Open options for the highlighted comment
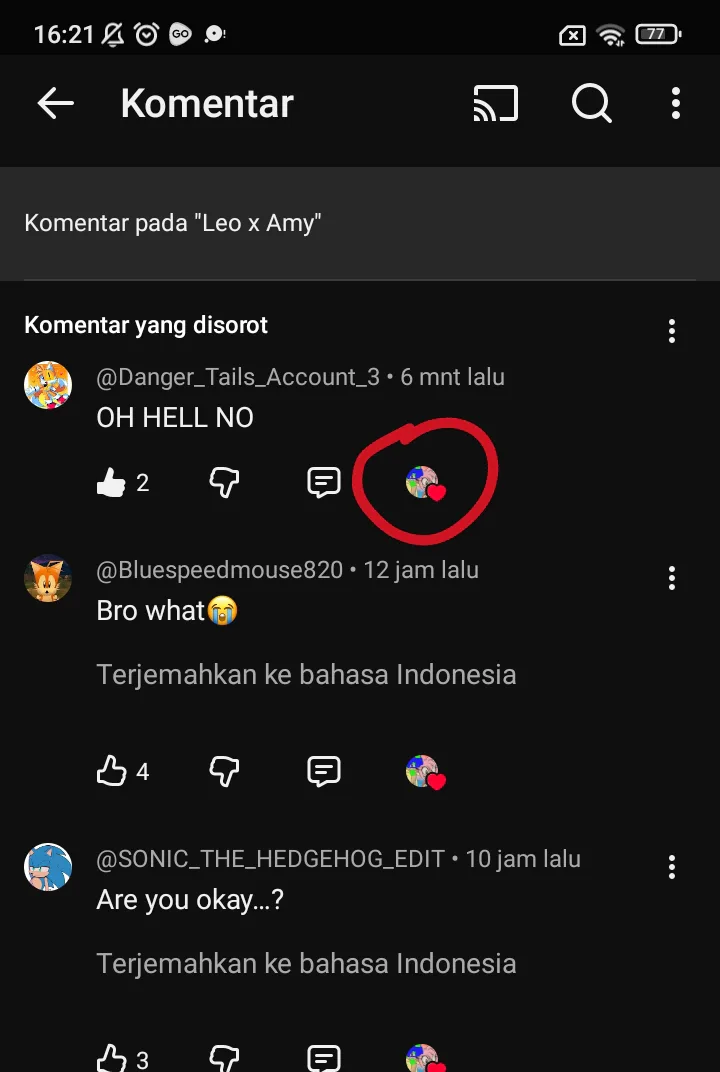720x1072 pixels. click(x=672, y=331)
